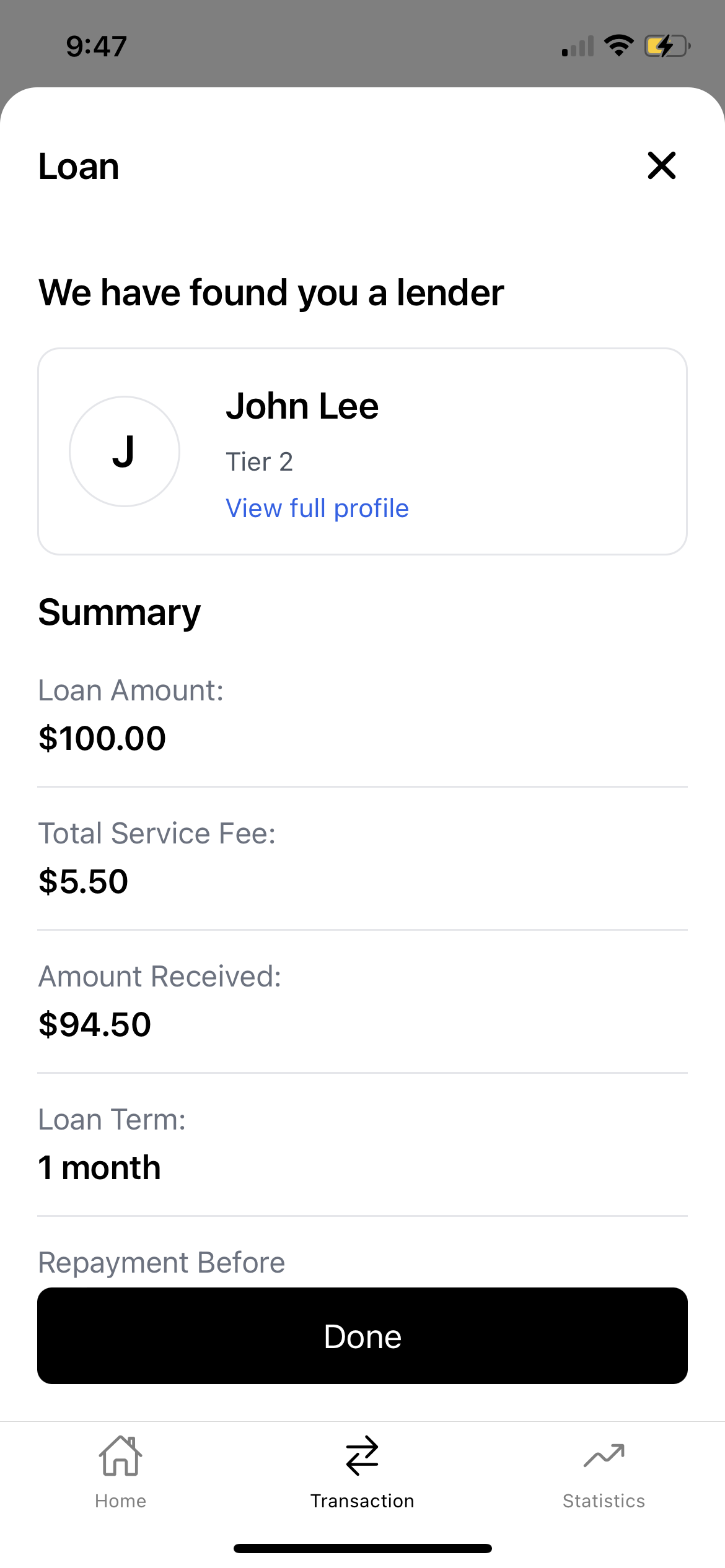Open the Transaction tab
This screenshot has width=725, height=1568.
click(x=362, y=1471)
